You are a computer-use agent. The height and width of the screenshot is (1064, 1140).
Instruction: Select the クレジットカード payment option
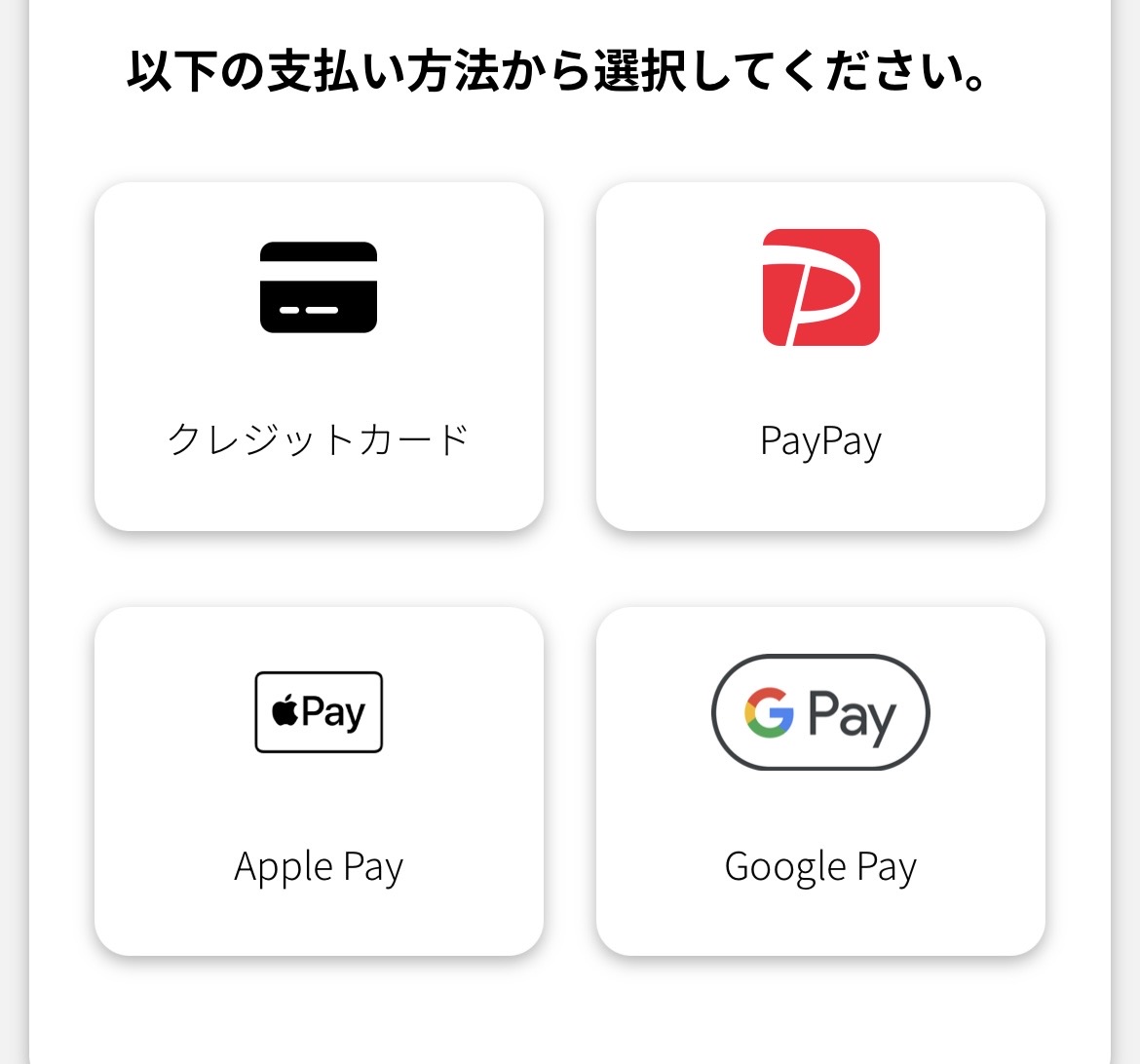319,357
